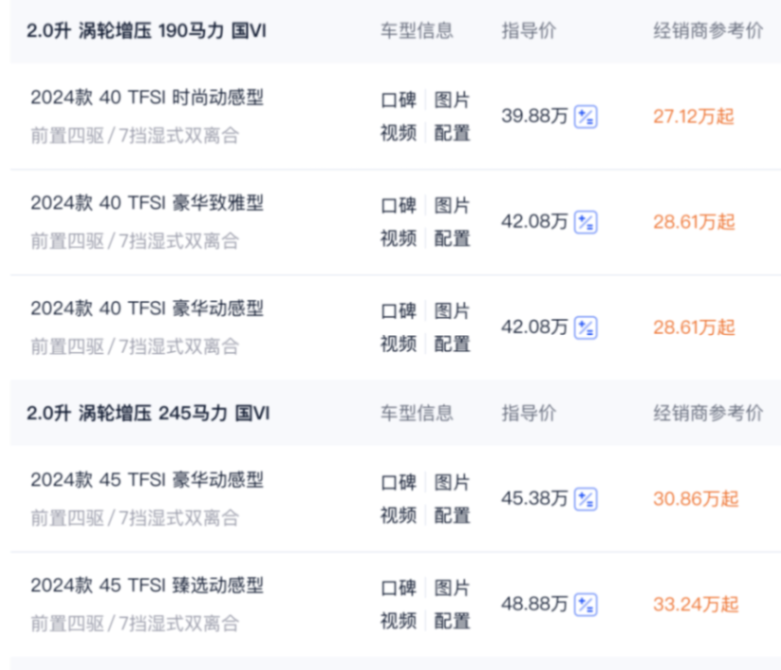781x670 pixels.
Task: Open the calculator icon for 40 TFSI 豪华动感型
Action: click(x=586, y=327)
